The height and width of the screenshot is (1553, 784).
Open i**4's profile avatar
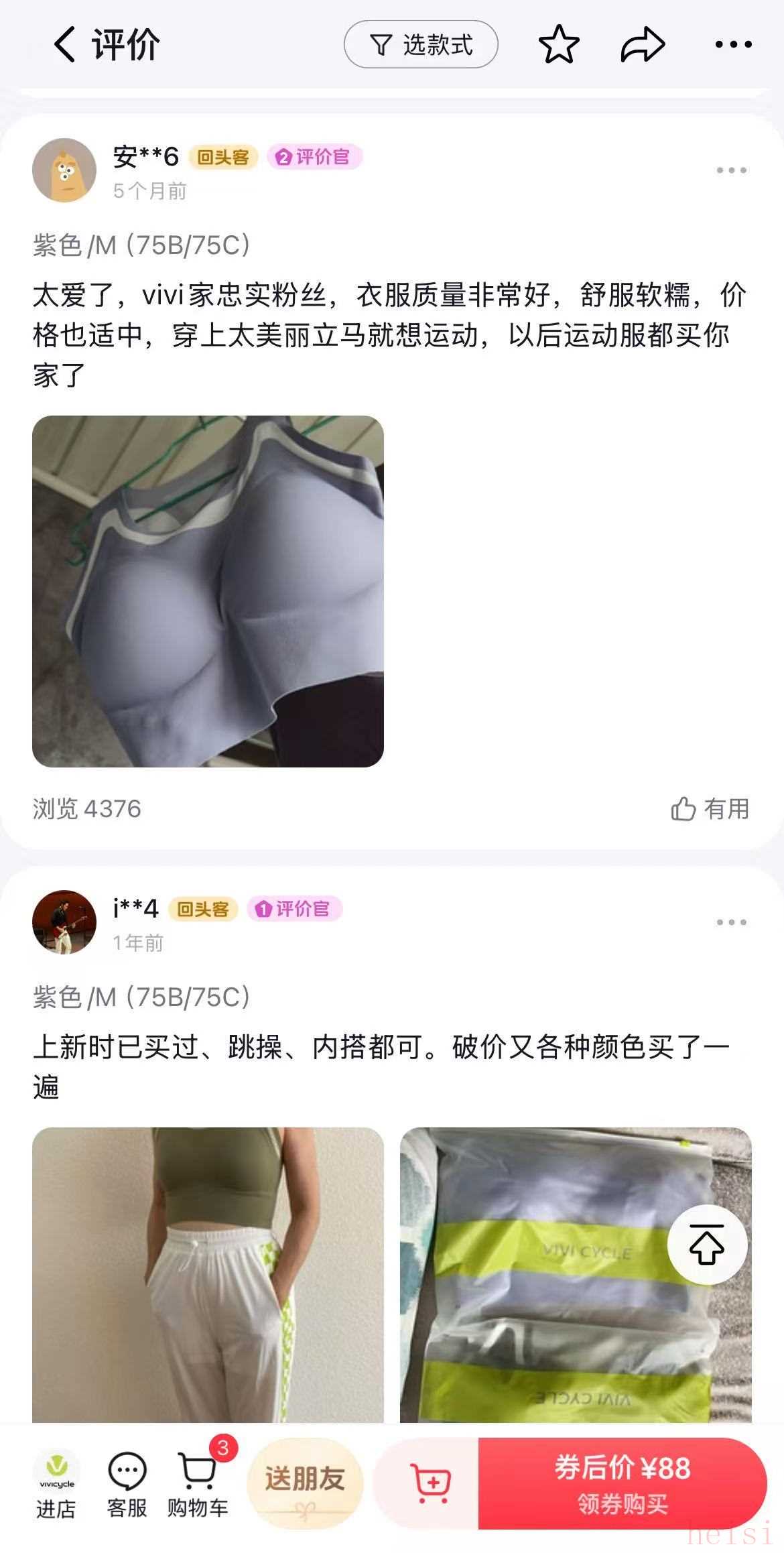click(x=64, y=922)
